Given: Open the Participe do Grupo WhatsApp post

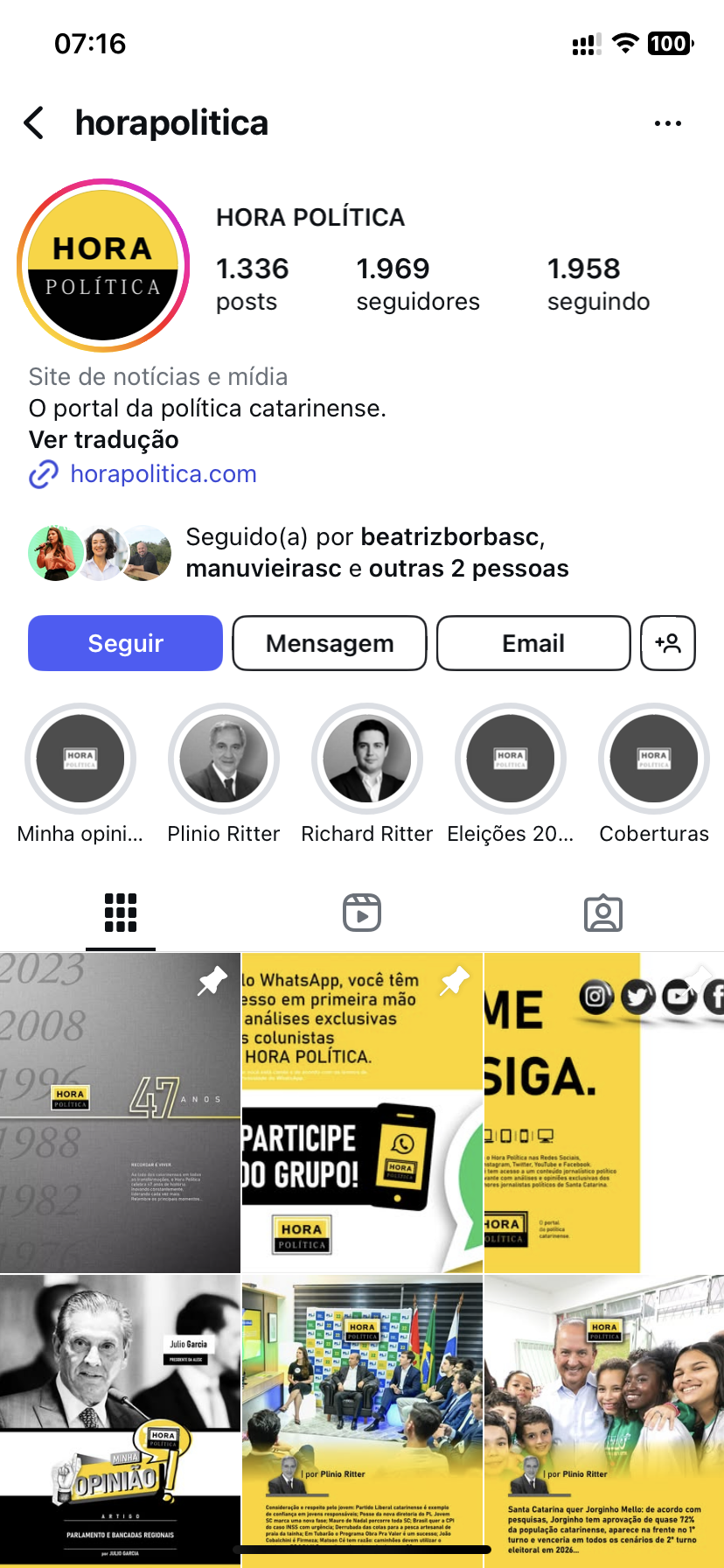Looking at the screenshot, I should 362,1112.
